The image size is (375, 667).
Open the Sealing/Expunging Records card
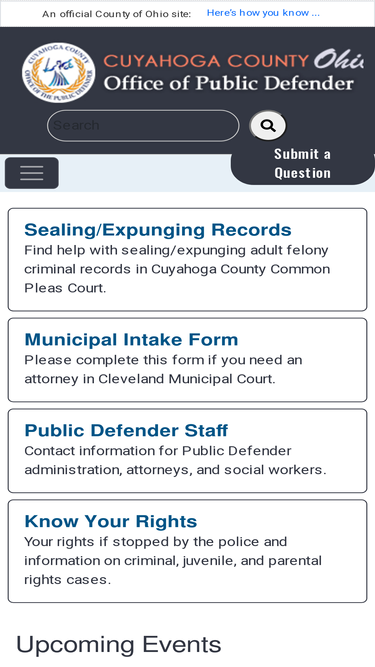188,259
